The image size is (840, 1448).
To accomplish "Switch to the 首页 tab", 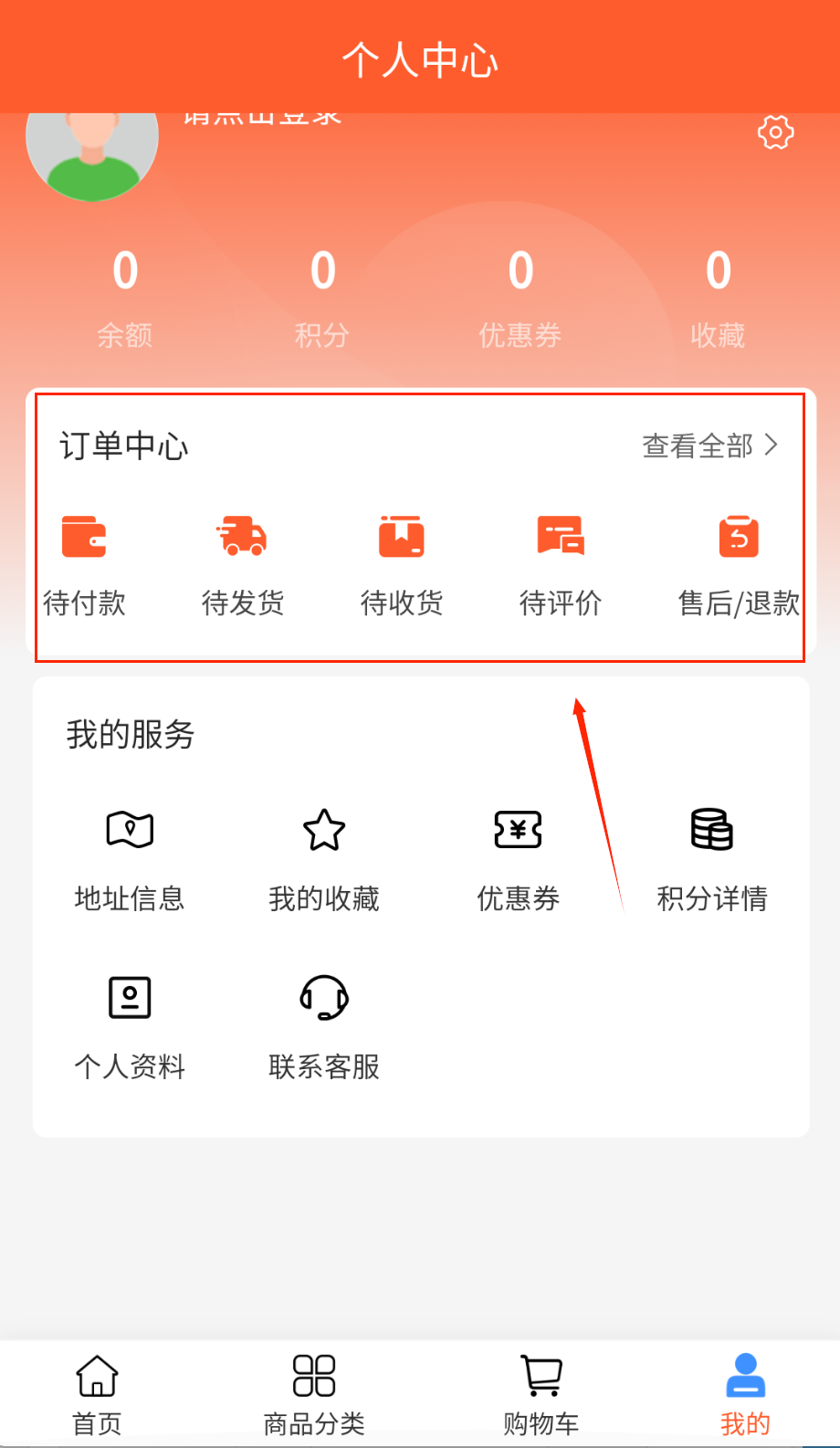I will pyautogui.click(x=97, y=1394).
